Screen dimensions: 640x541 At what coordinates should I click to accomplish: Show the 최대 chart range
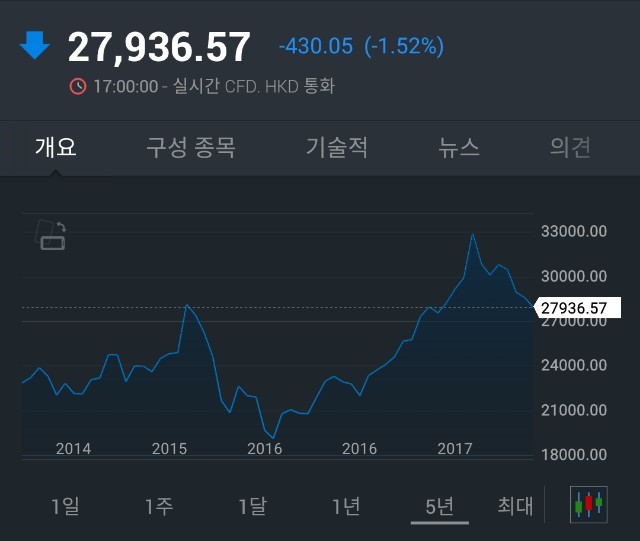pos(515,506)
